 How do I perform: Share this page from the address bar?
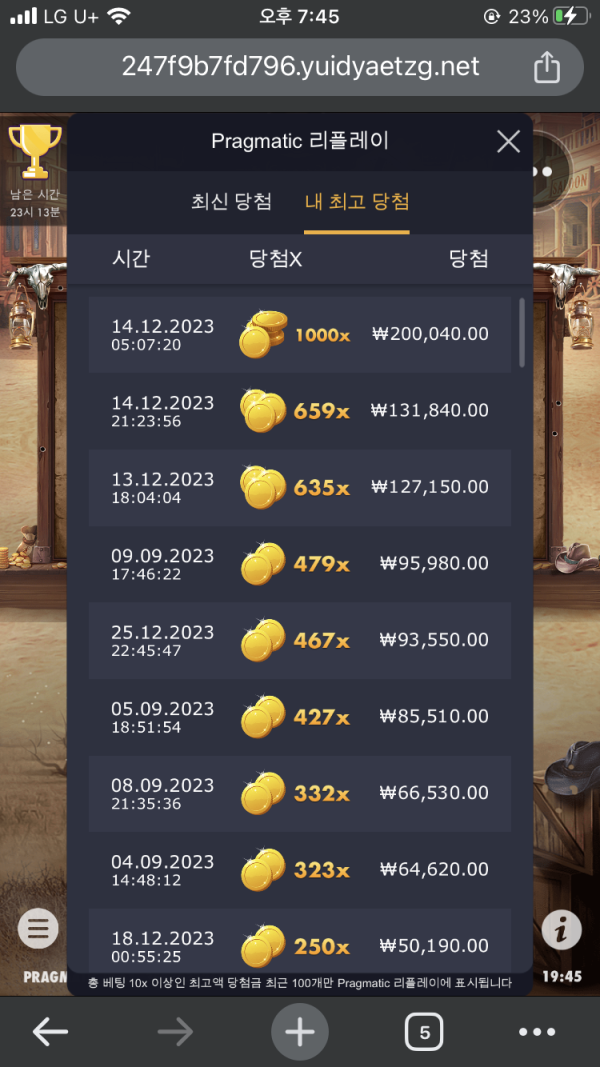coord(547,67)
